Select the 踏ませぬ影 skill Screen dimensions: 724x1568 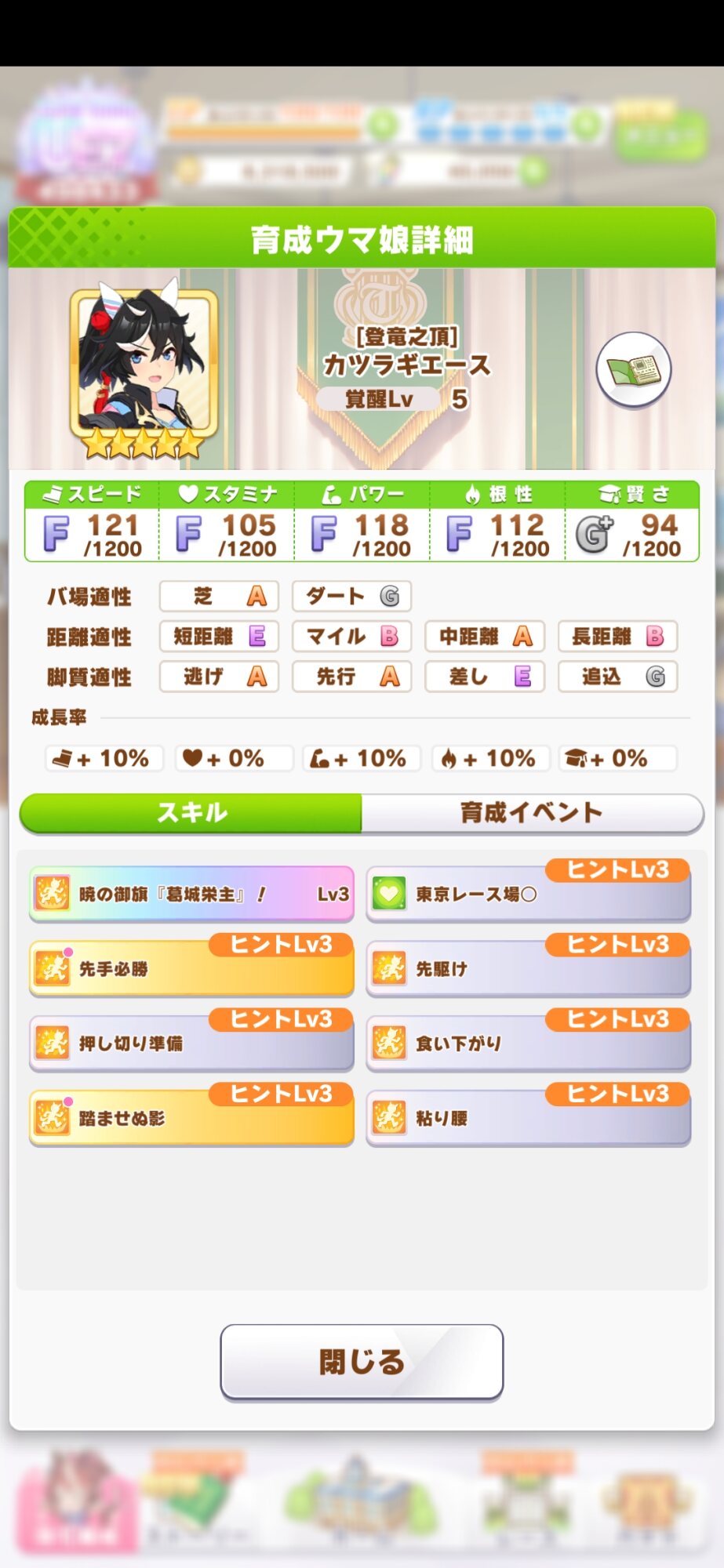[x=191, y=1119]
